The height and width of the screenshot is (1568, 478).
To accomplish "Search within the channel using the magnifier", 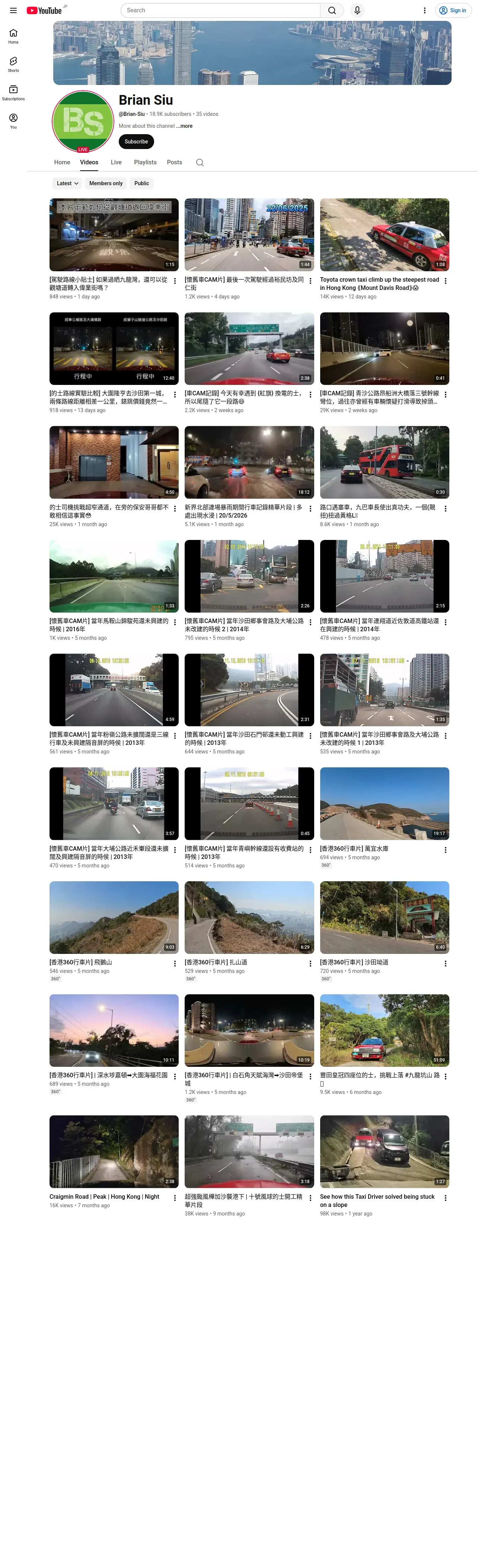I will coord(200,162).
